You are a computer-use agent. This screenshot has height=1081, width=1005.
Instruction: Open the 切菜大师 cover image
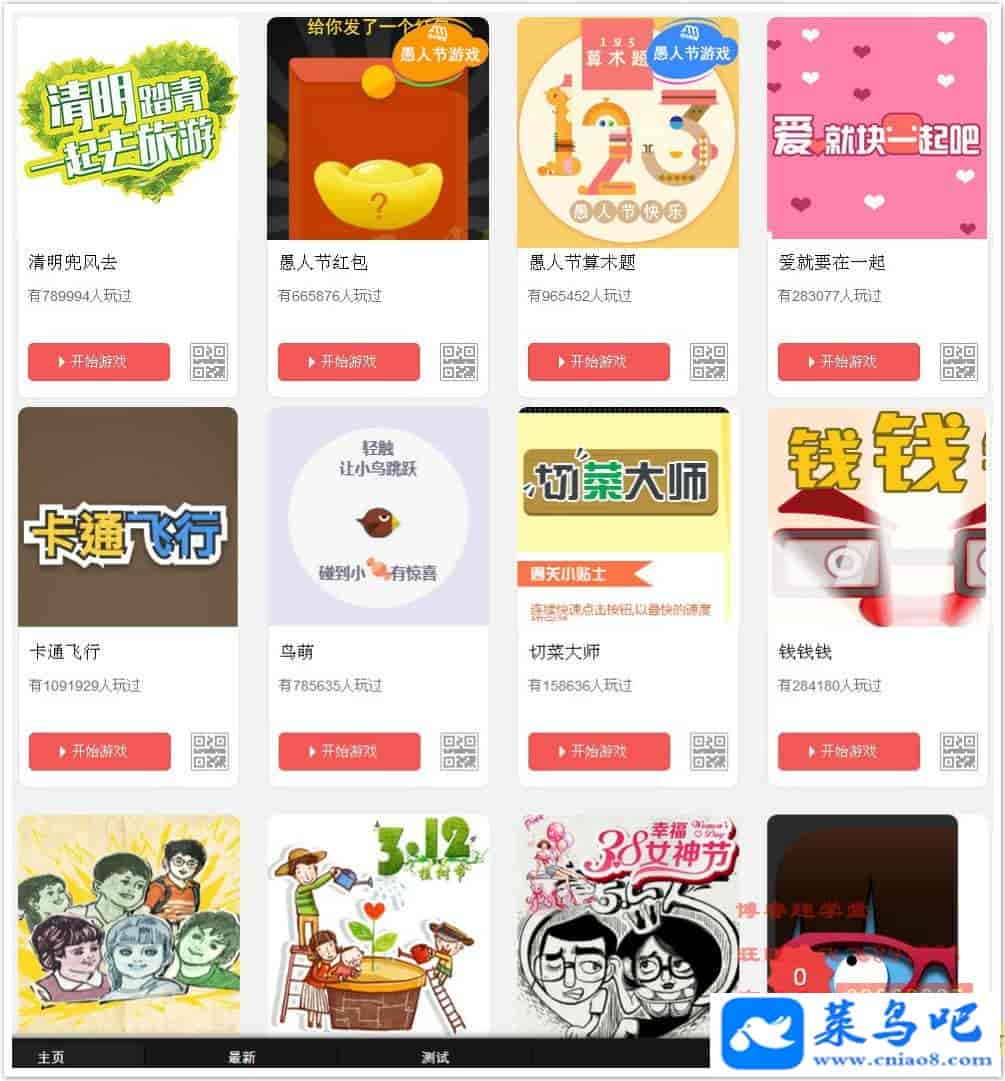pos(626,515)
